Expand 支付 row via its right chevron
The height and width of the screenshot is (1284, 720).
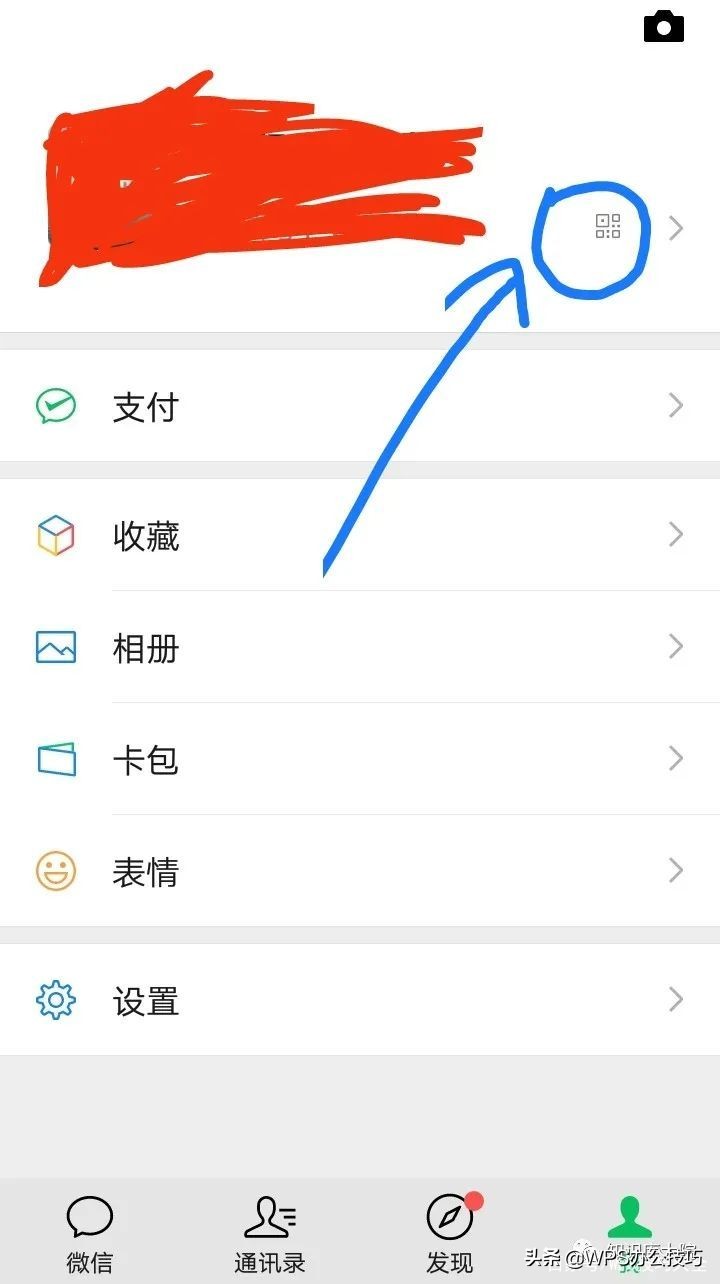[676, 405]
